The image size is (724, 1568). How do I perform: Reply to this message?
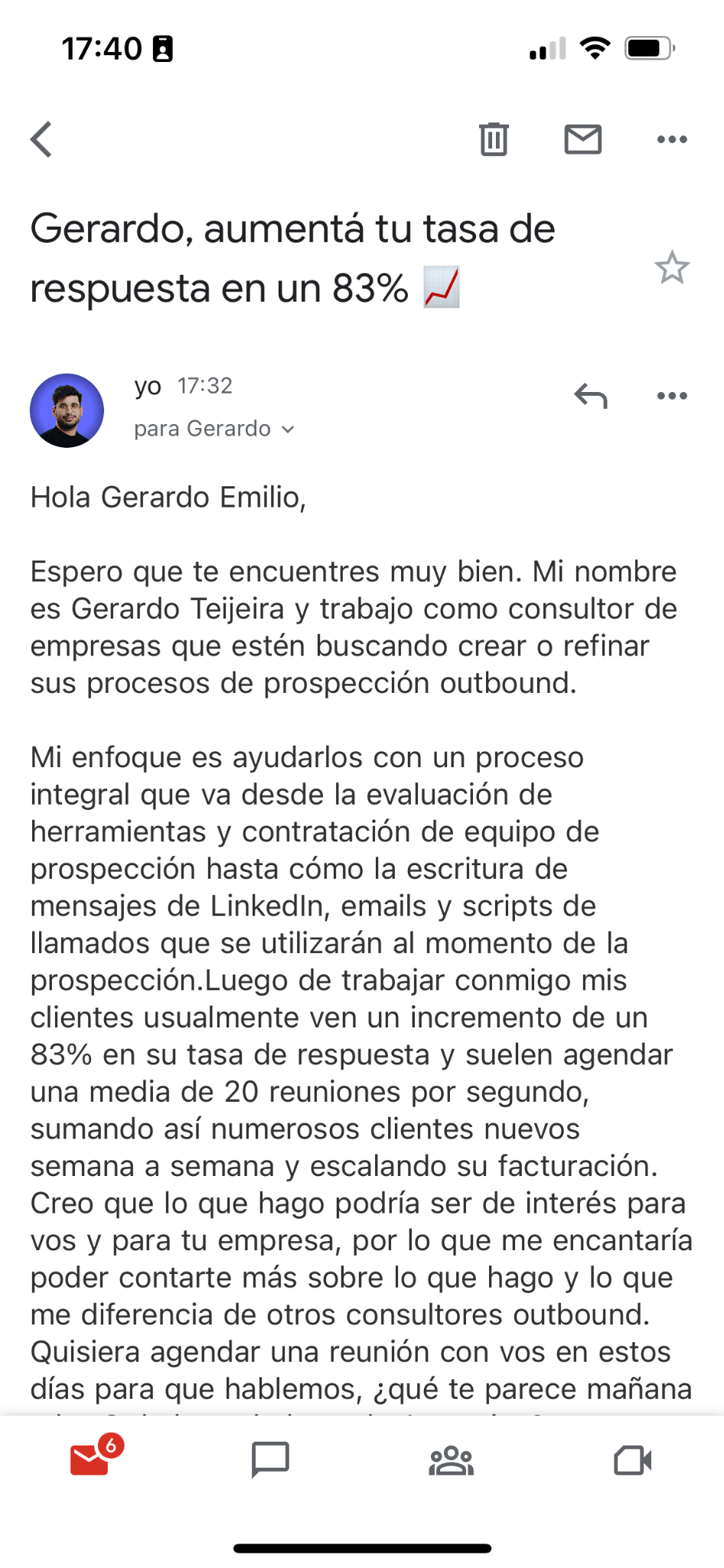point(591,396)
